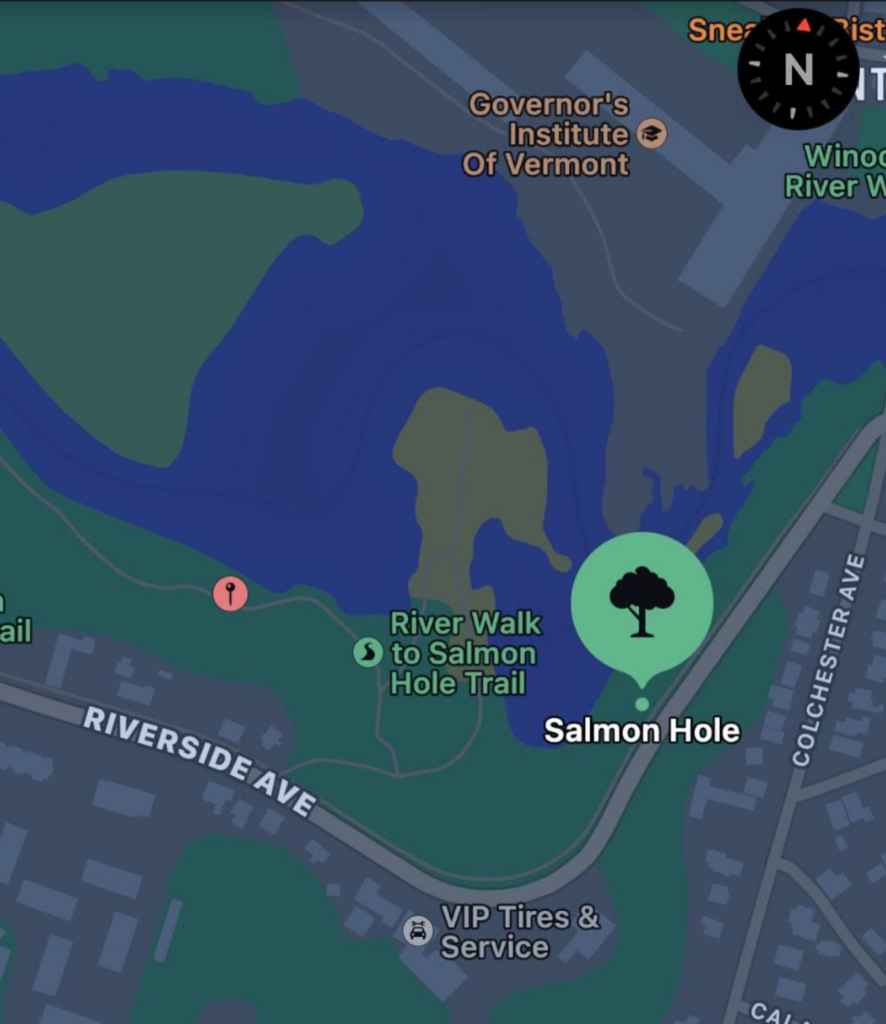Tap the compass to reset north

(x=798, y=69)
